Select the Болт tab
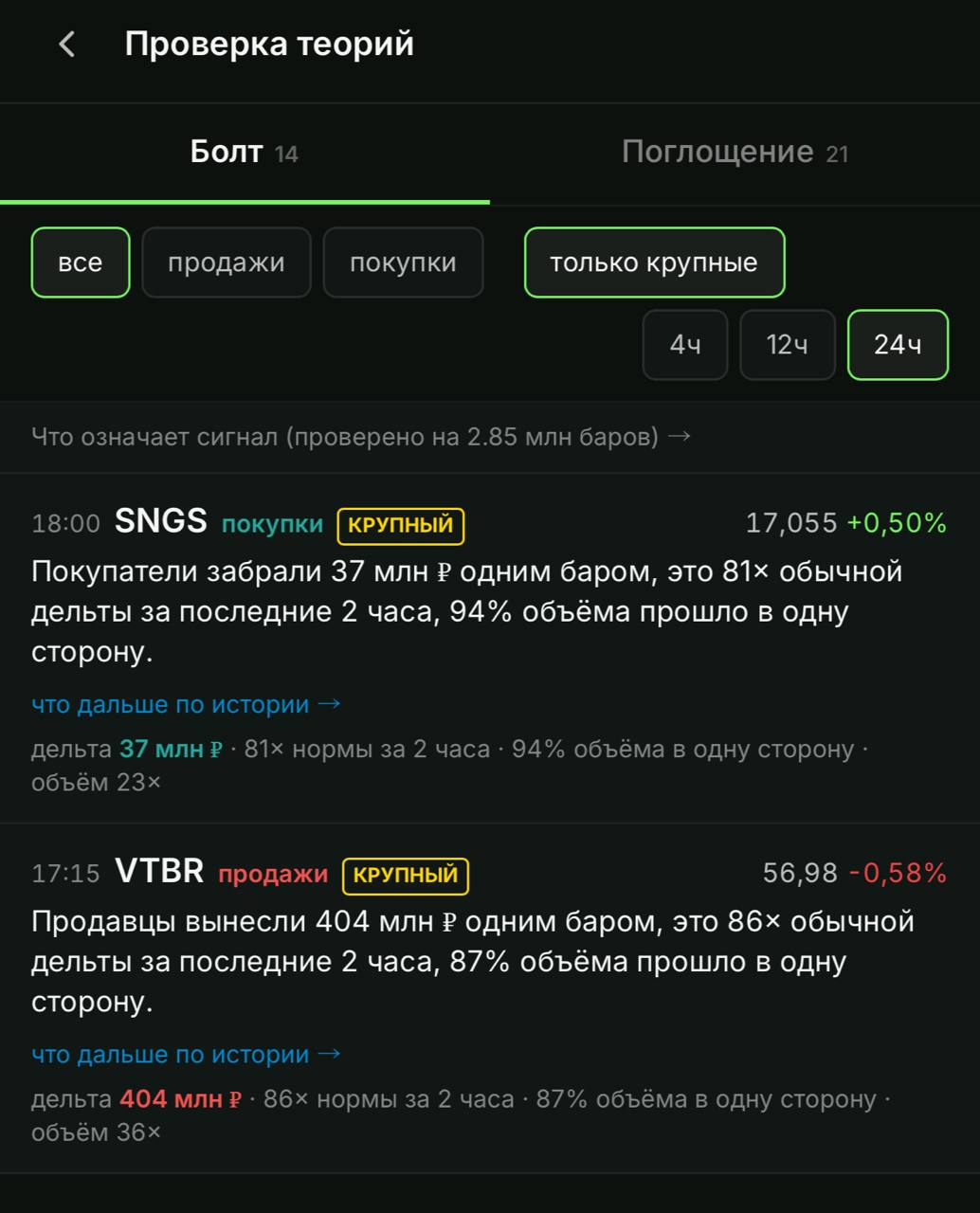Viewport: 980px width, 1213px height. click(245, 153)
